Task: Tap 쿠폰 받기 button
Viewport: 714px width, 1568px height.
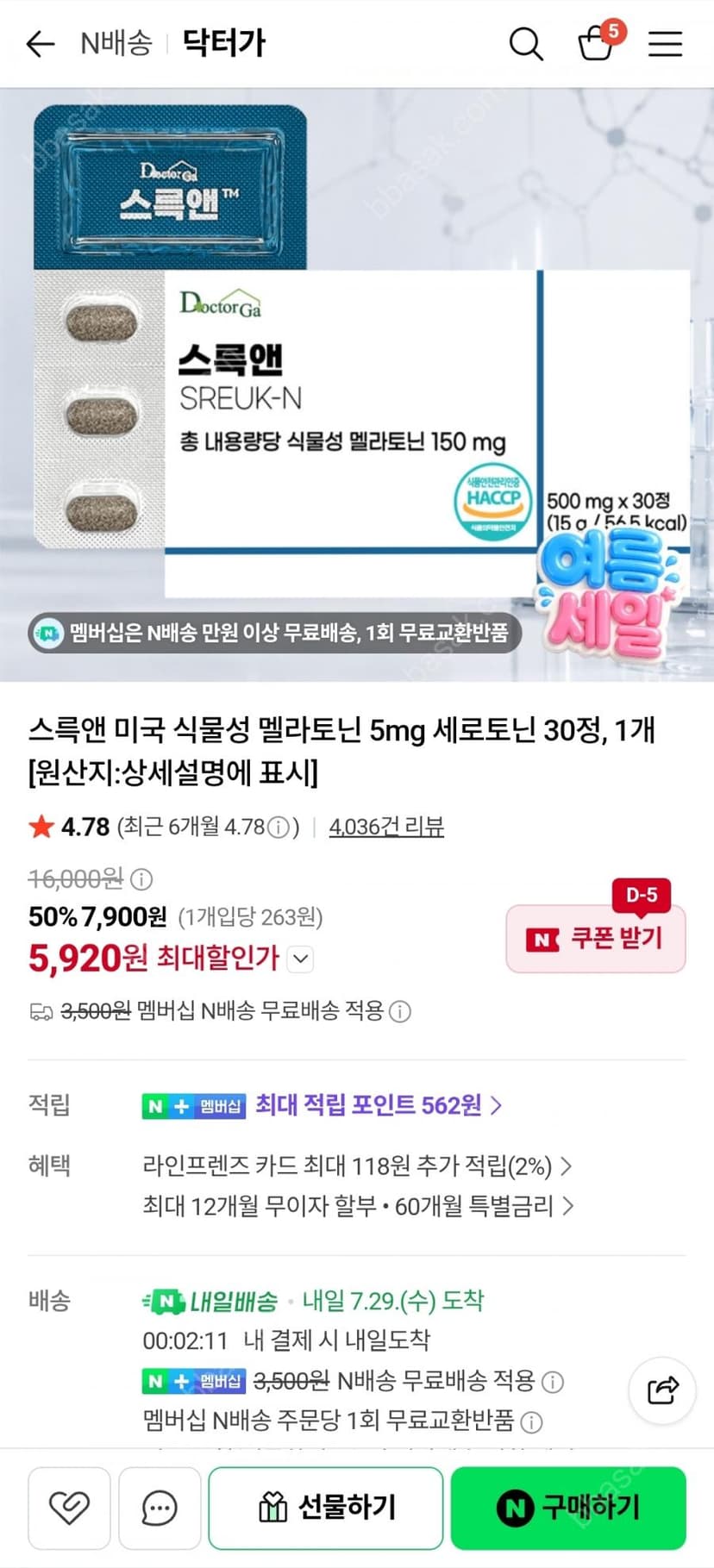Action: pyautogui.click(x=596, y=938)
